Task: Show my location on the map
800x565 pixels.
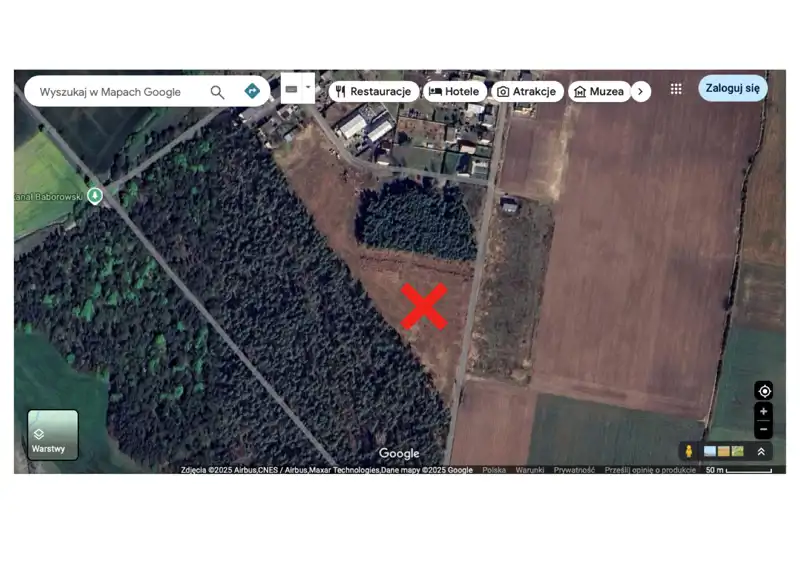Action: pos(764,391)
